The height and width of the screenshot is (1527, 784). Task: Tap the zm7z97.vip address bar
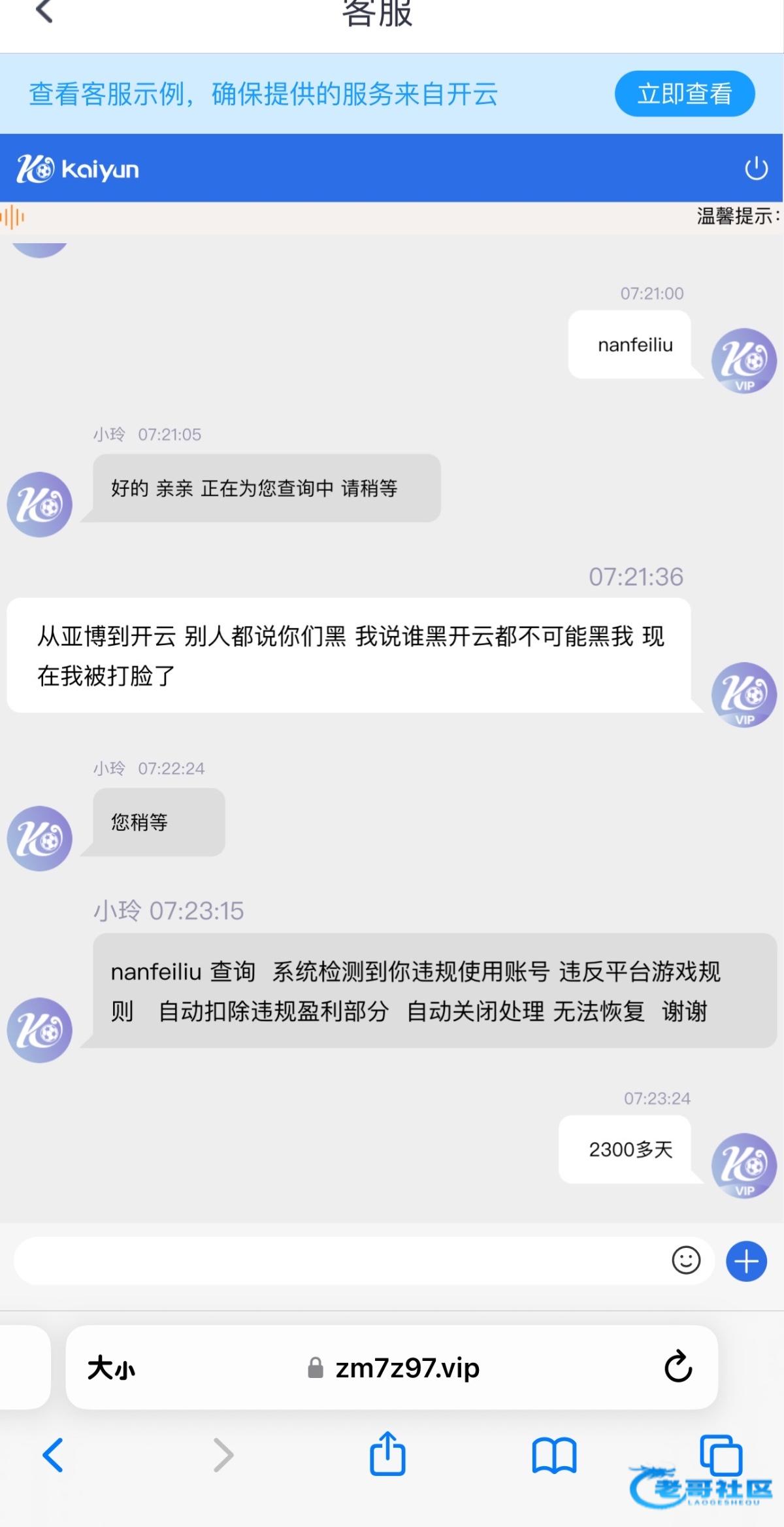tap(405, 1368)
